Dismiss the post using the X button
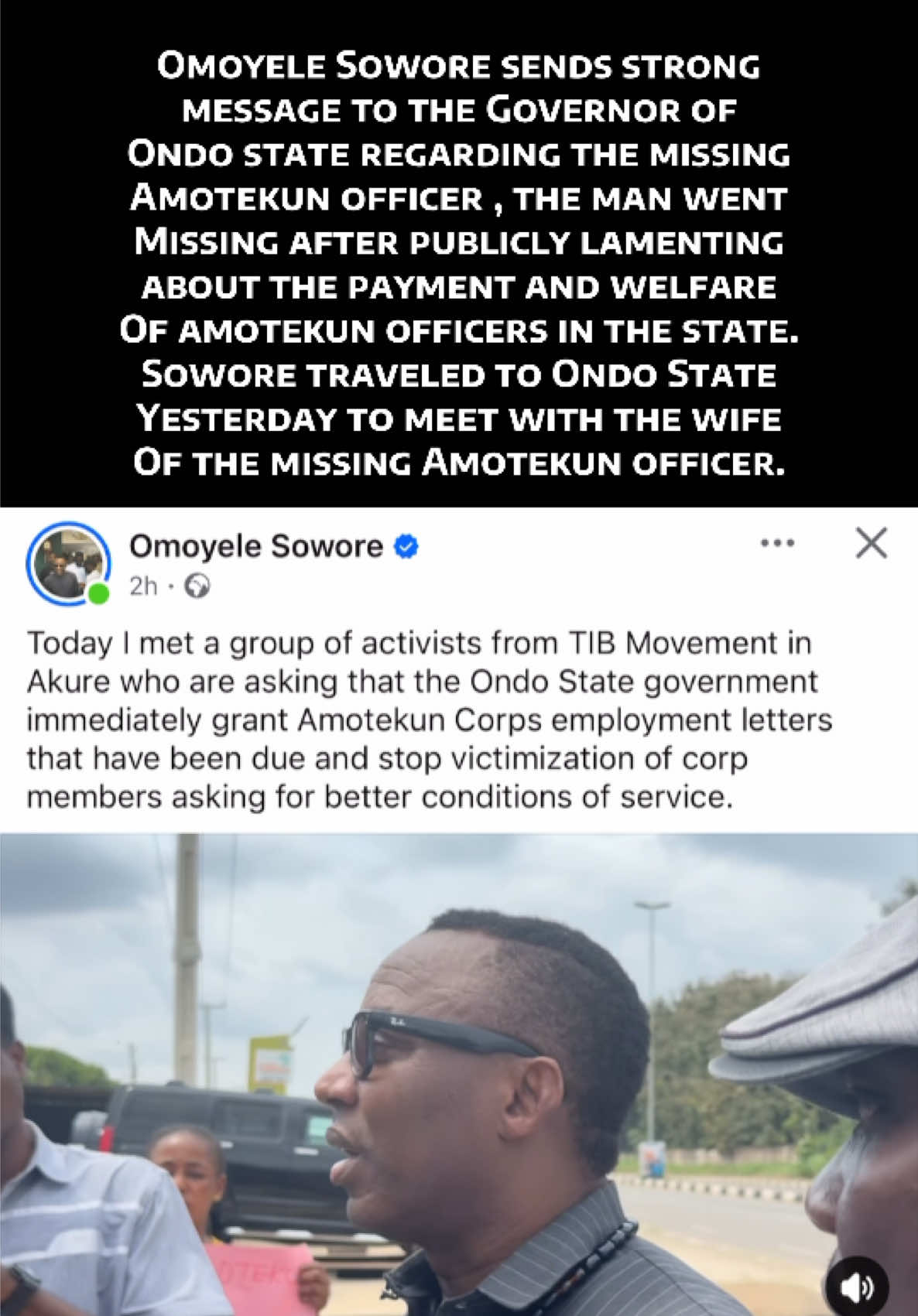The width and height of the screenshot is (918, 1316). pyautogui.click(x=872, y=544)
